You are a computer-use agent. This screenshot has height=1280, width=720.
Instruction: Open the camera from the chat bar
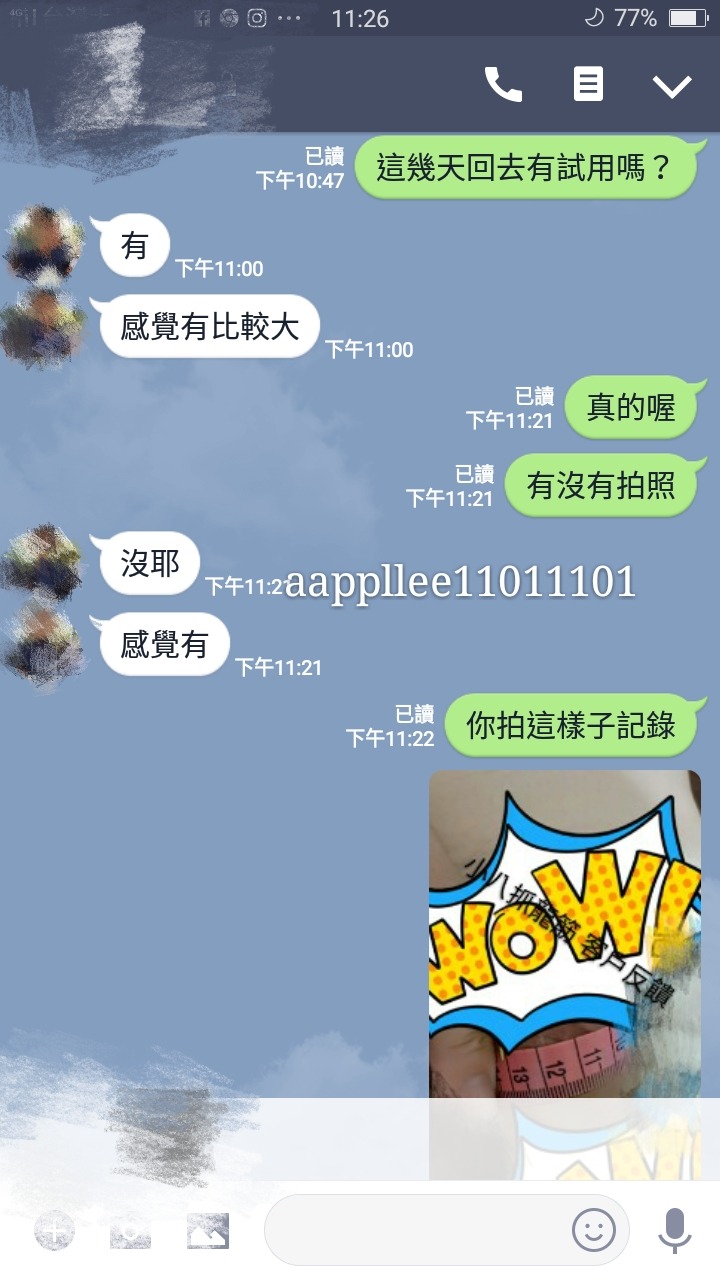(x=130, y=1231)
